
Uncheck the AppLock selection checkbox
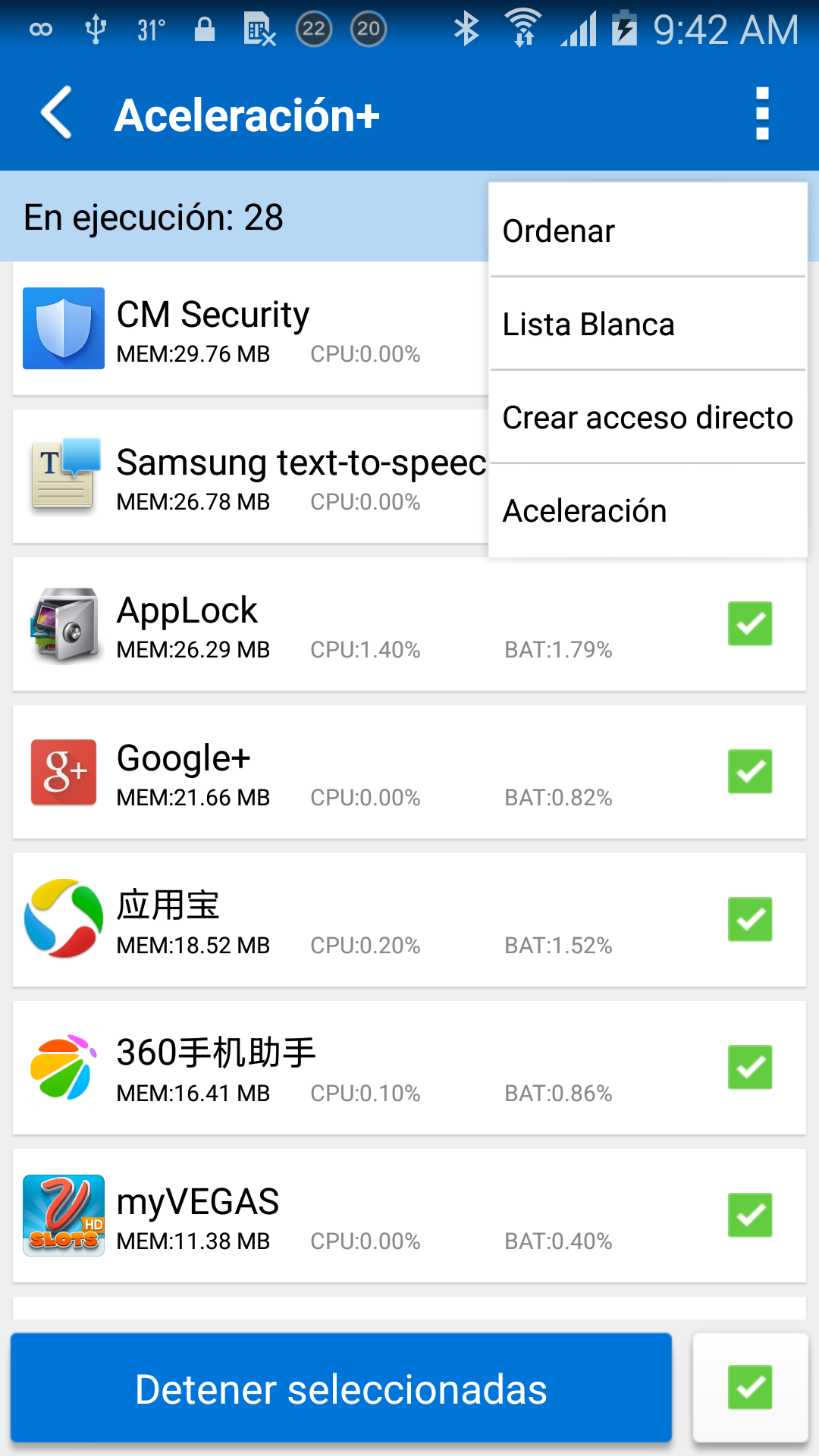749,623
